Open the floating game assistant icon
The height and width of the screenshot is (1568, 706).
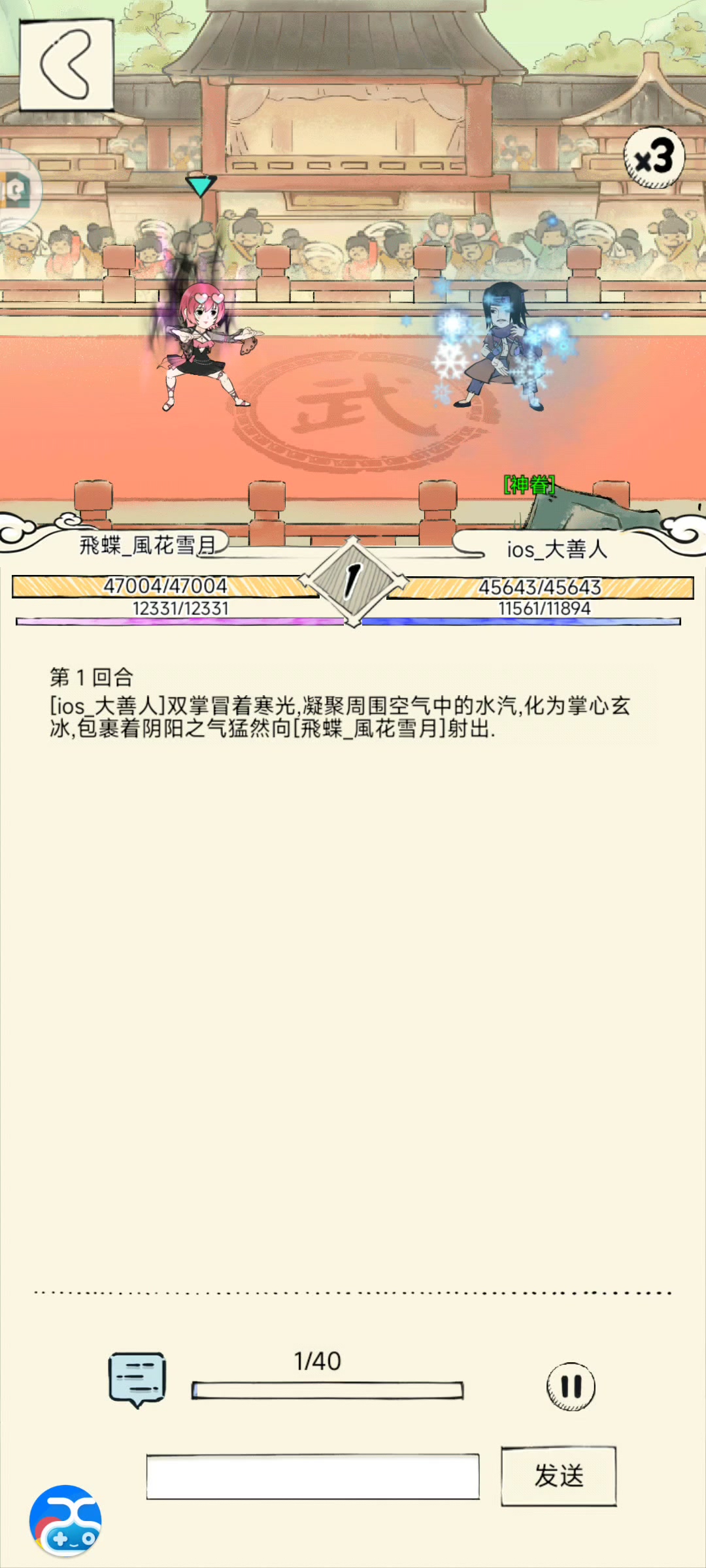(65, 1521)
